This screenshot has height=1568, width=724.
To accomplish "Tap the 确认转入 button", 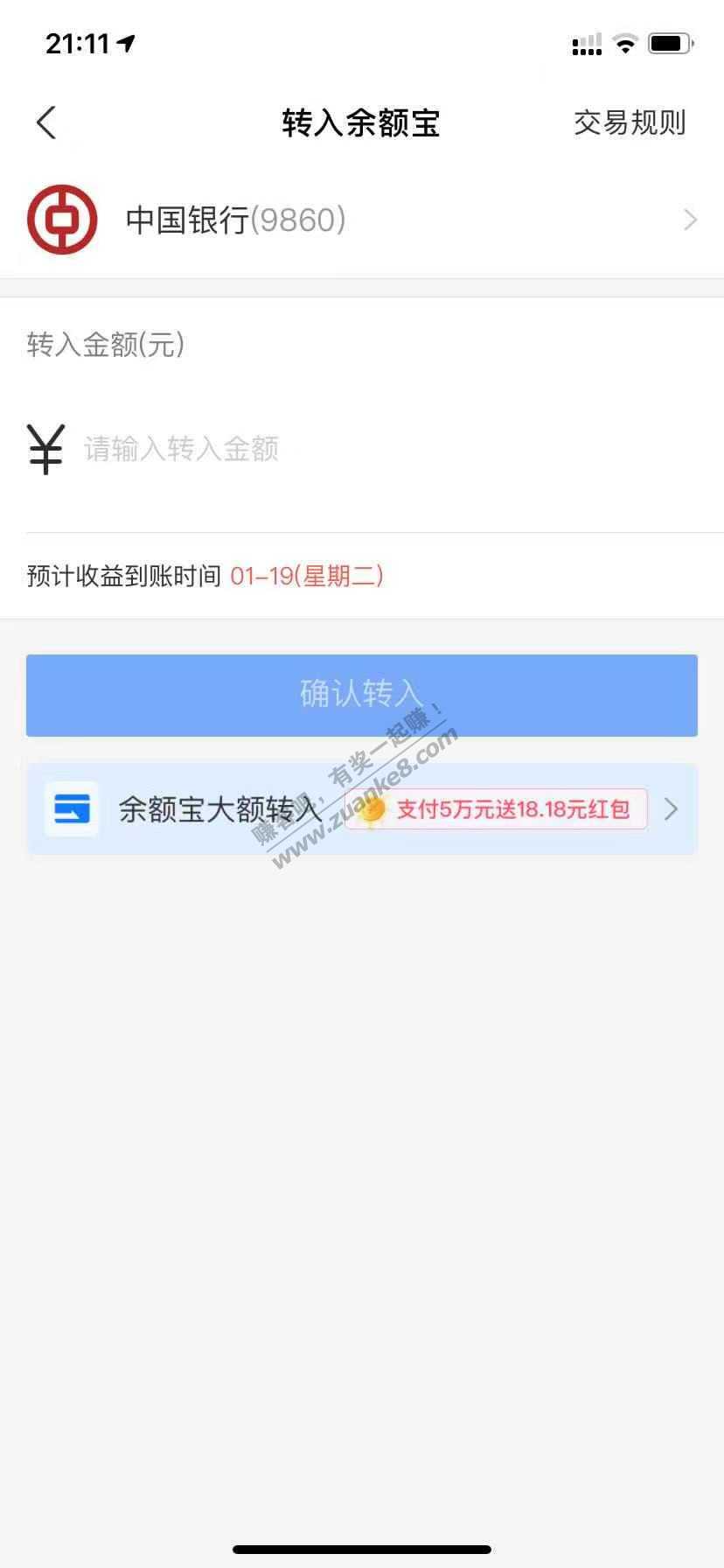I will click(362, 696).
